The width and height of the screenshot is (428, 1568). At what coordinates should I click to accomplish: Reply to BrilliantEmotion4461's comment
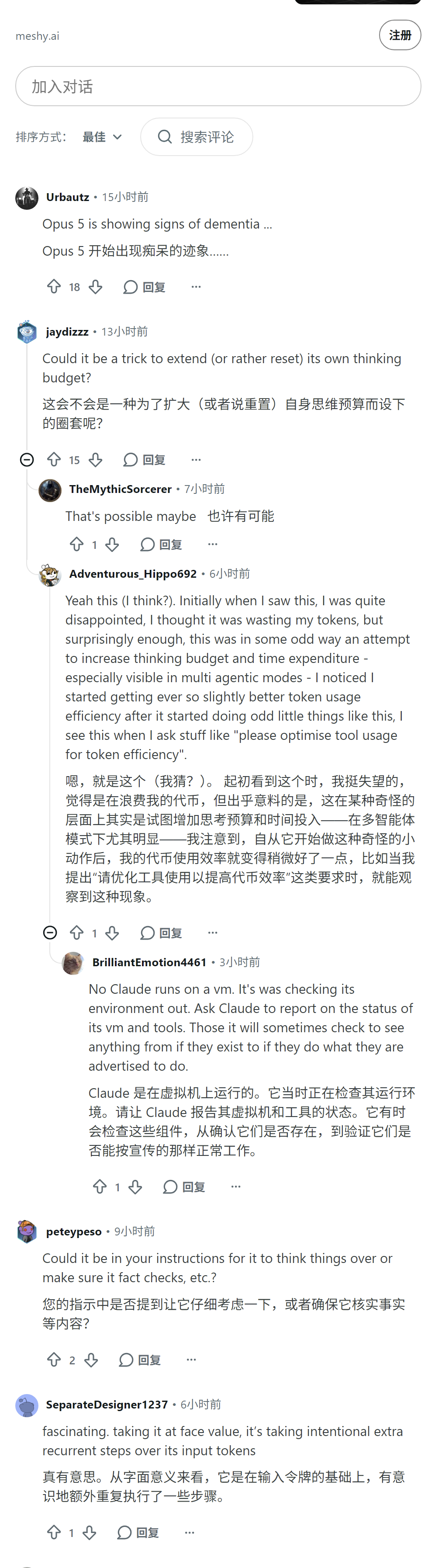[183, 1186]
